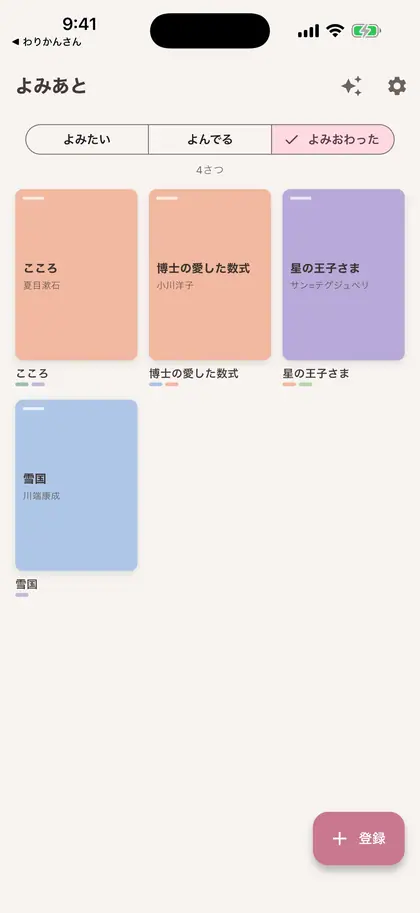The width and height of the screenshot is (420, 913).
Task: Open the 雪国 book card
Action: [x=76, y=485]
